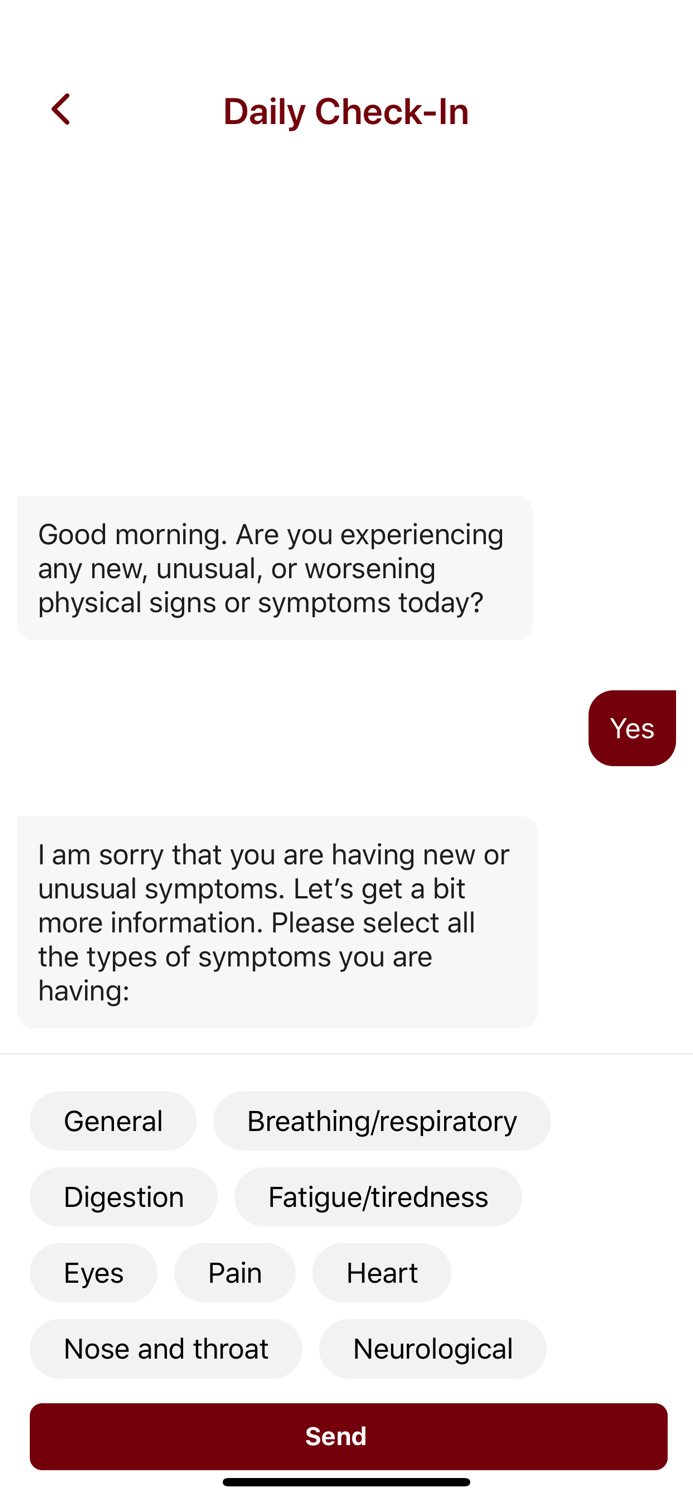The image size is (693, 1500).
Task: Go back using the header arrow
Action: coord(61,110)
